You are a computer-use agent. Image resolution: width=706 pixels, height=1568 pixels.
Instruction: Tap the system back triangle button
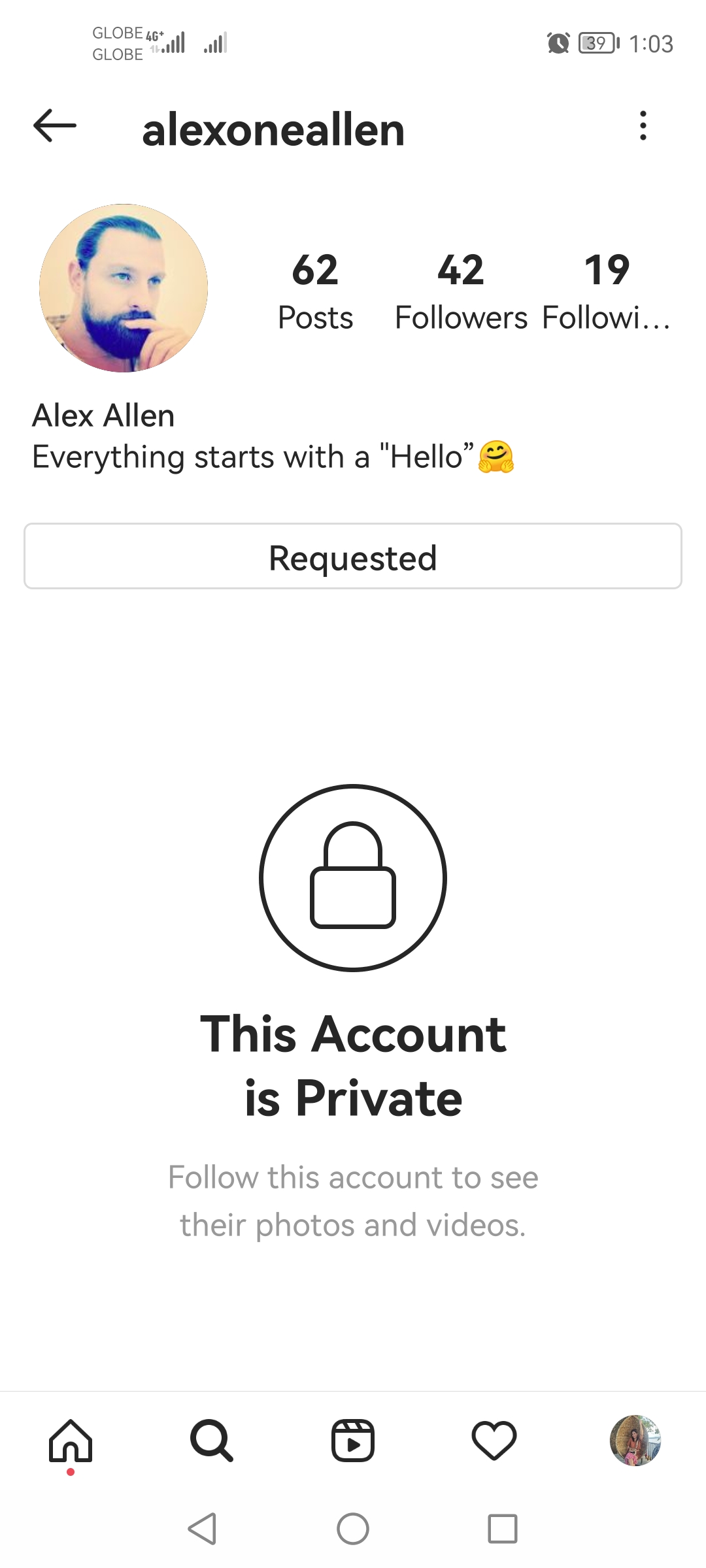point(202,1529)
